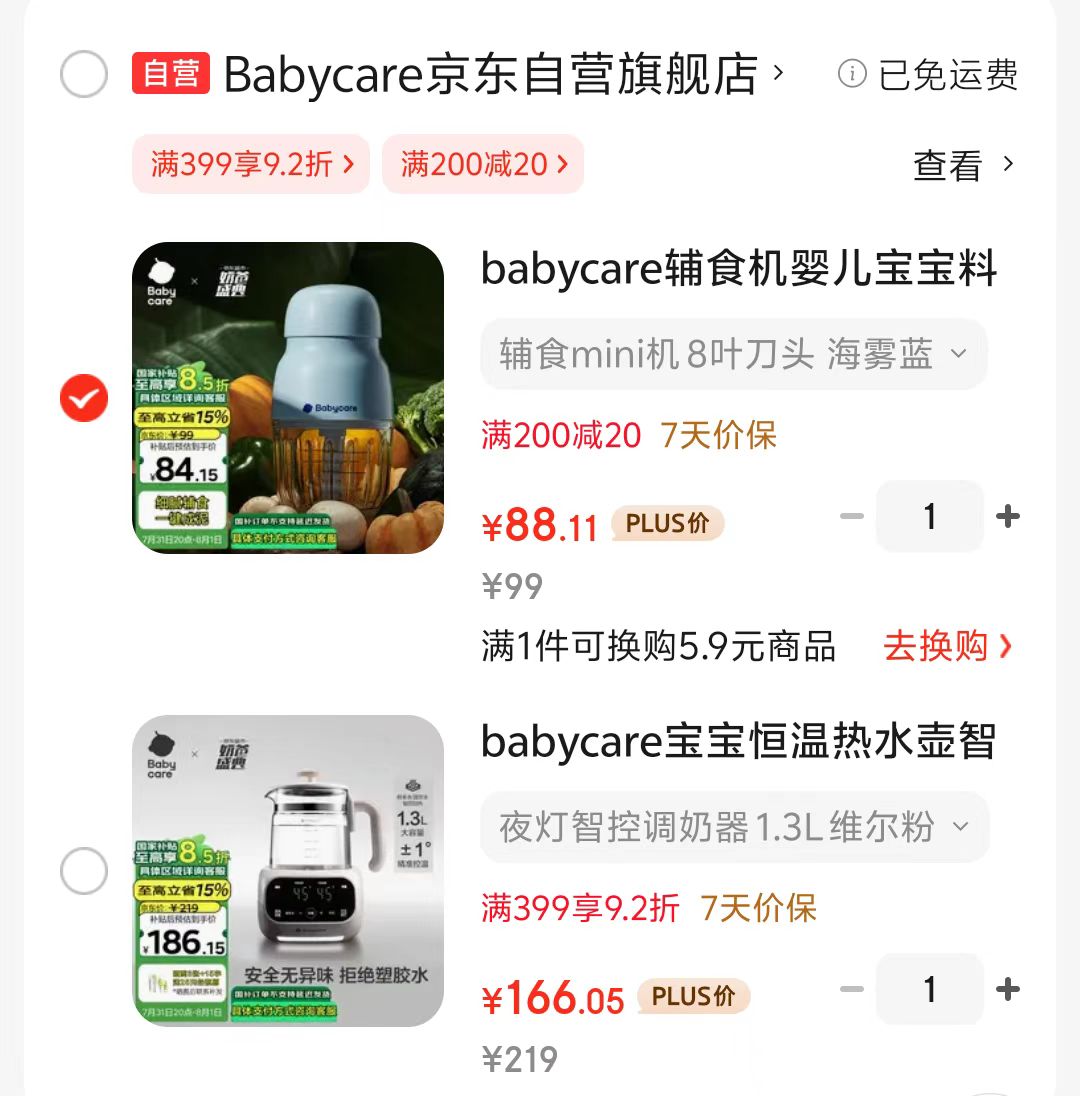The image size is (1080, 1096).
Task: Deselect the checked circle for the 辅食机 item
Action: click(84, 396)
